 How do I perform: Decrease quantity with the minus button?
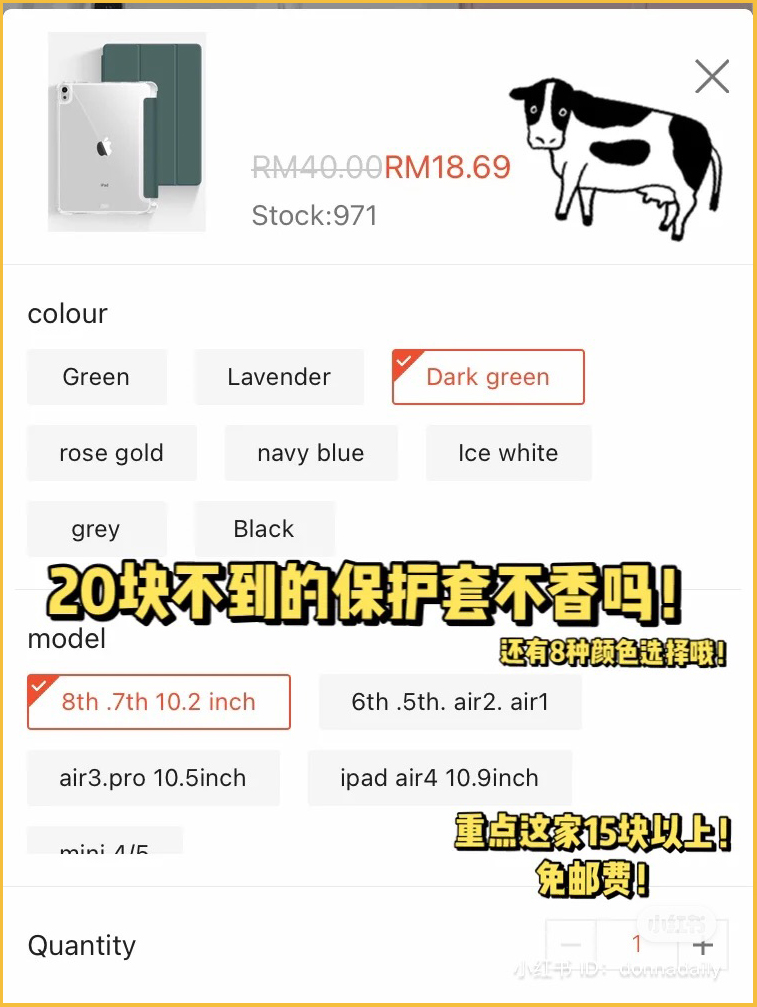pos(571,945)
